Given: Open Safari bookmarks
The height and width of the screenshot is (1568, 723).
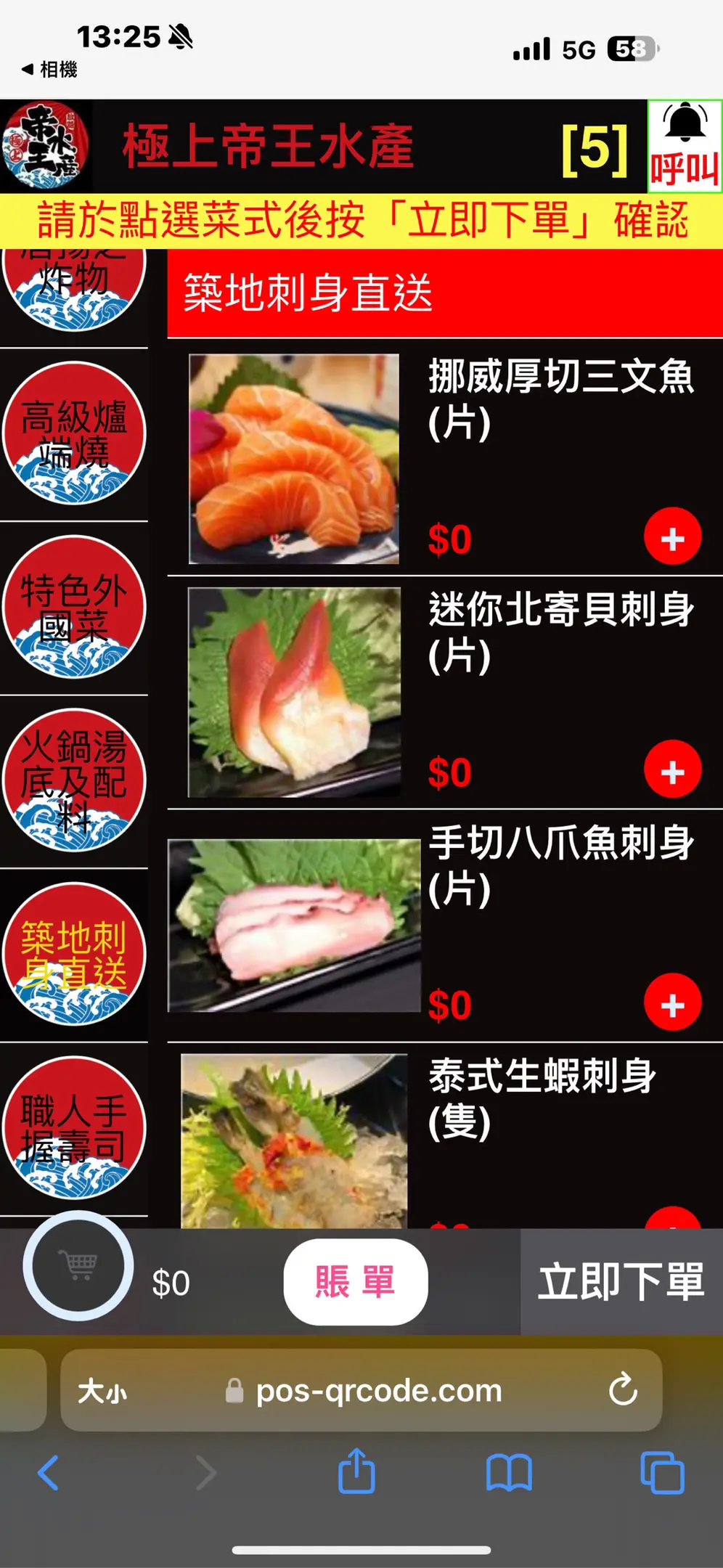Looking at the screenshot, I should coord(509,1473).
